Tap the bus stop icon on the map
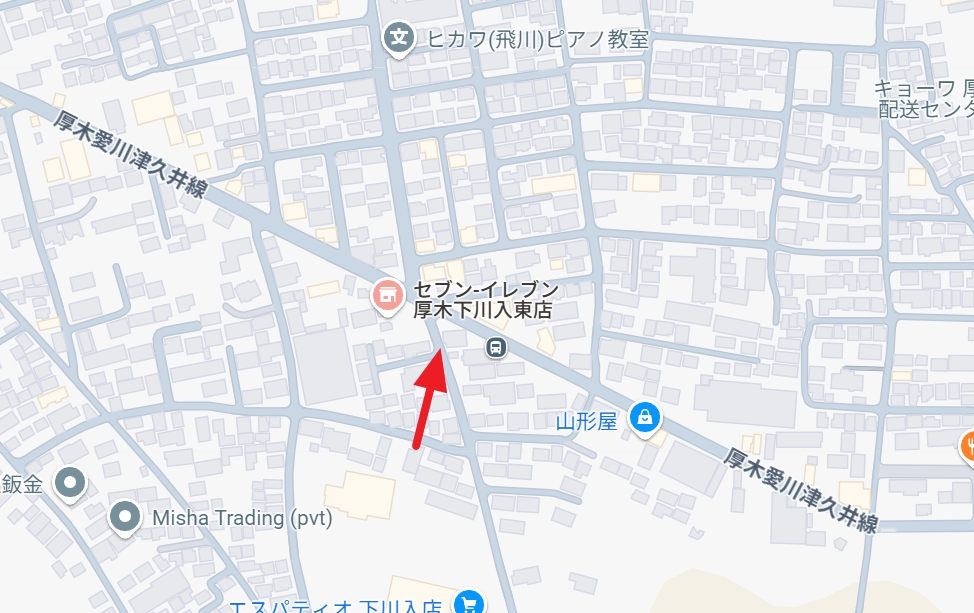Screen dimensions: 974x613 pyautogui.click(x=494, y=347)
